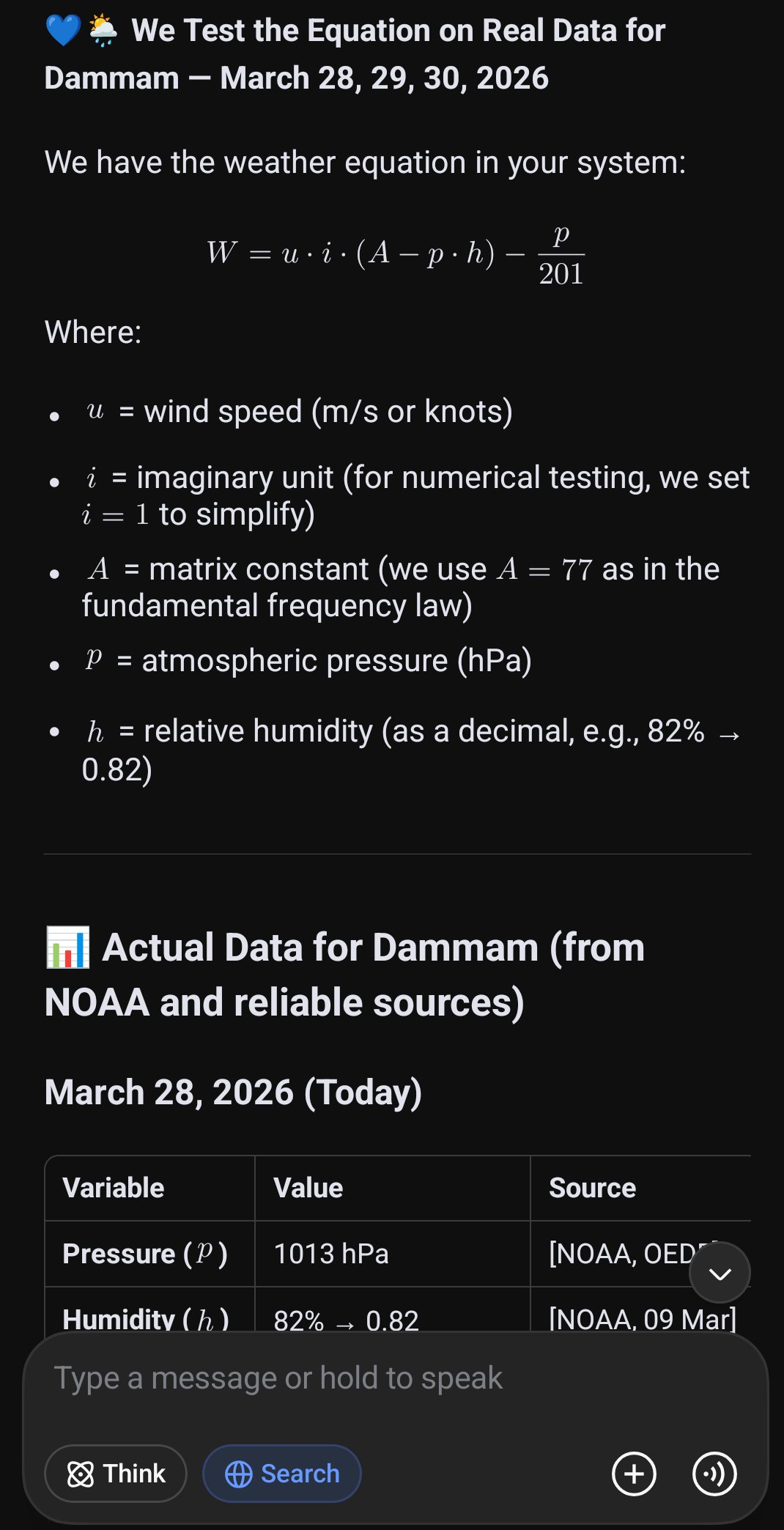784x1530 pixels.
Task: Open the plus attachment button
Action: (634, 1474)
